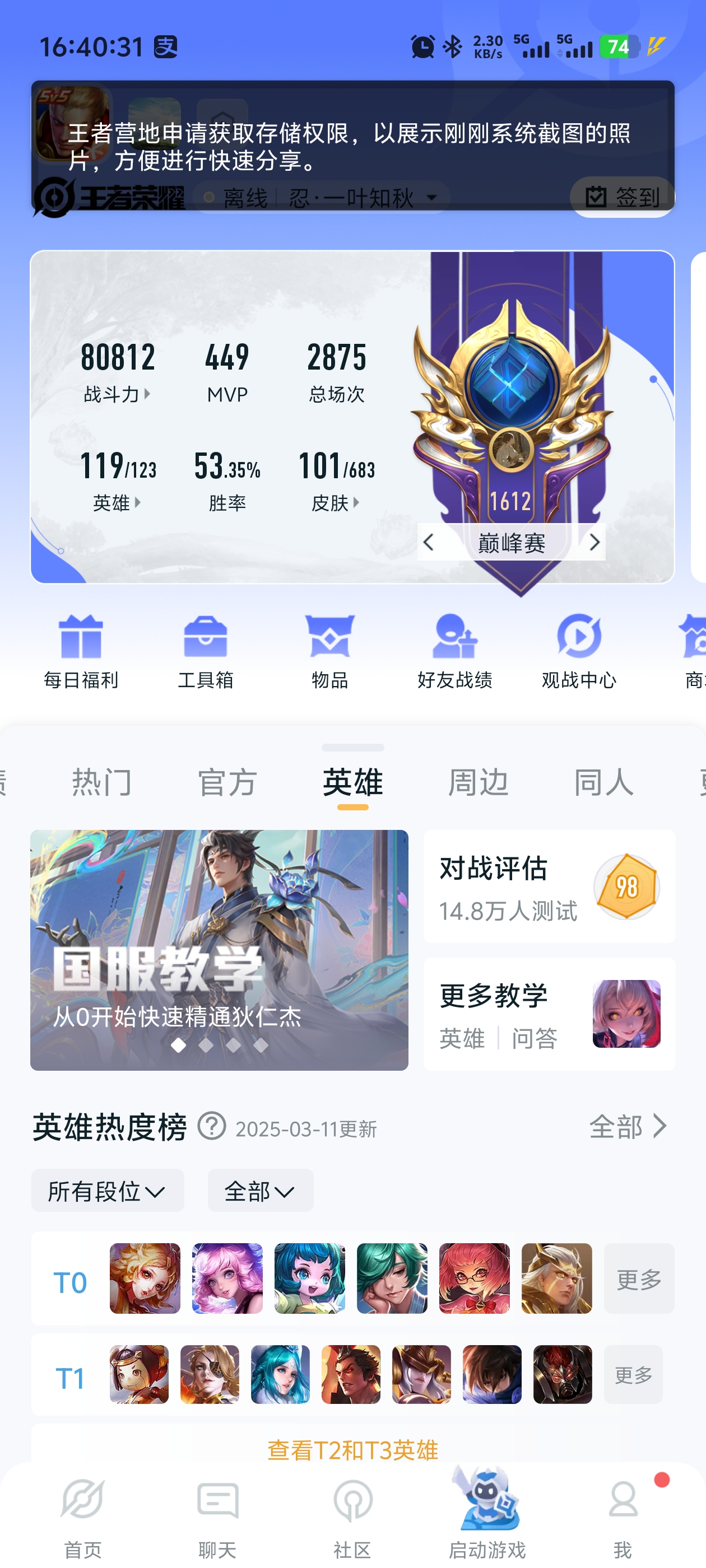Expand the 所有段位 rank dropdown
The width and height of the screenshot is (706, 1568).
click(107, 1191)
